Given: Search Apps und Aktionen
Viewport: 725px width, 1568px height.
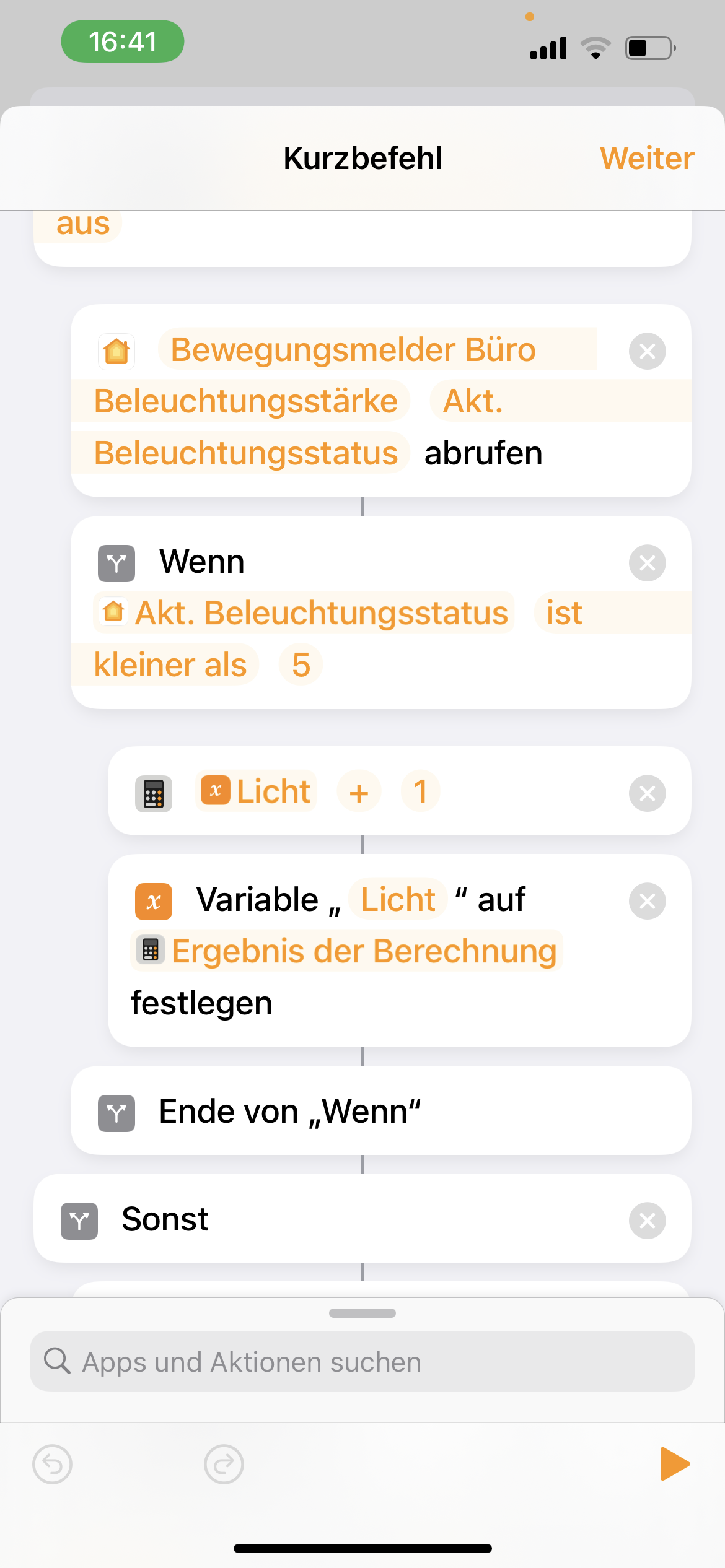Looking at the screenshot, I should click(x=362, y=1362).
